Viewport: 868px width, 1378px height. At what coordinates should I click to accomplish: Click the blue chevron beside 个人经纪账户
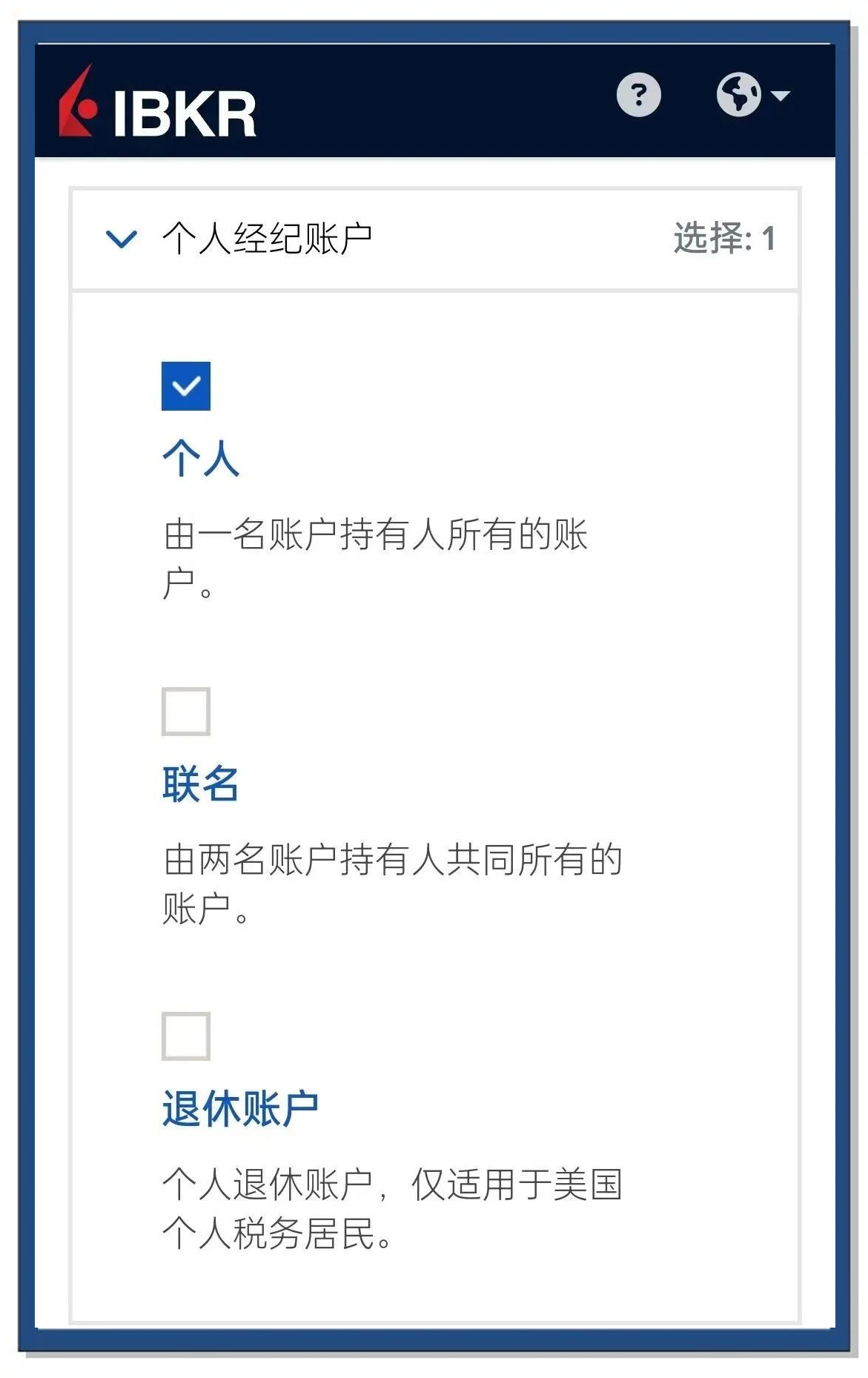121,239
